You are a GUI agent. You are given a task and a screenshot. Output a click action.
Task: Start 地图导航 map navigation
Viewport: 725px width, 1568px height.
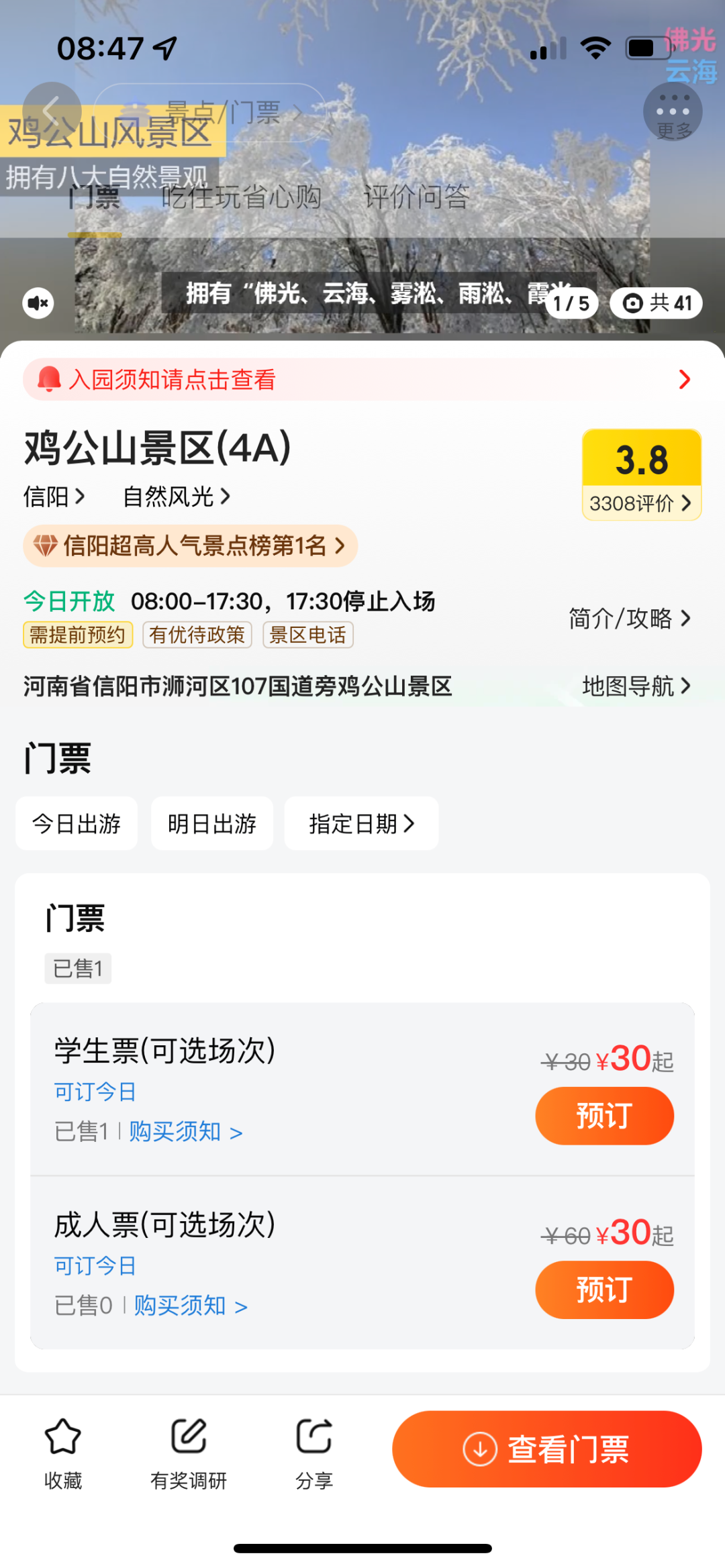pyautogui.click(x=636, y=686)
